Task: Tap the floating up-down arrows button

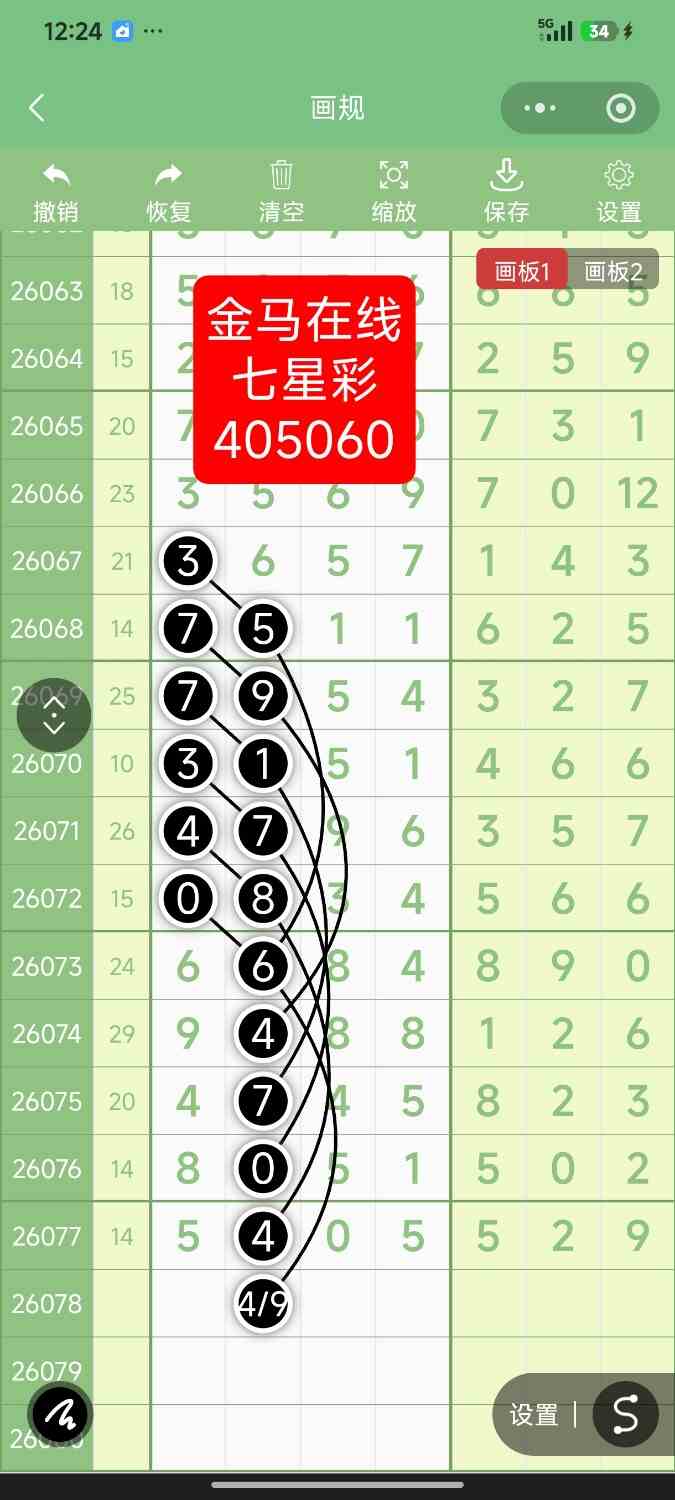Action: click(x=54, y=715)
